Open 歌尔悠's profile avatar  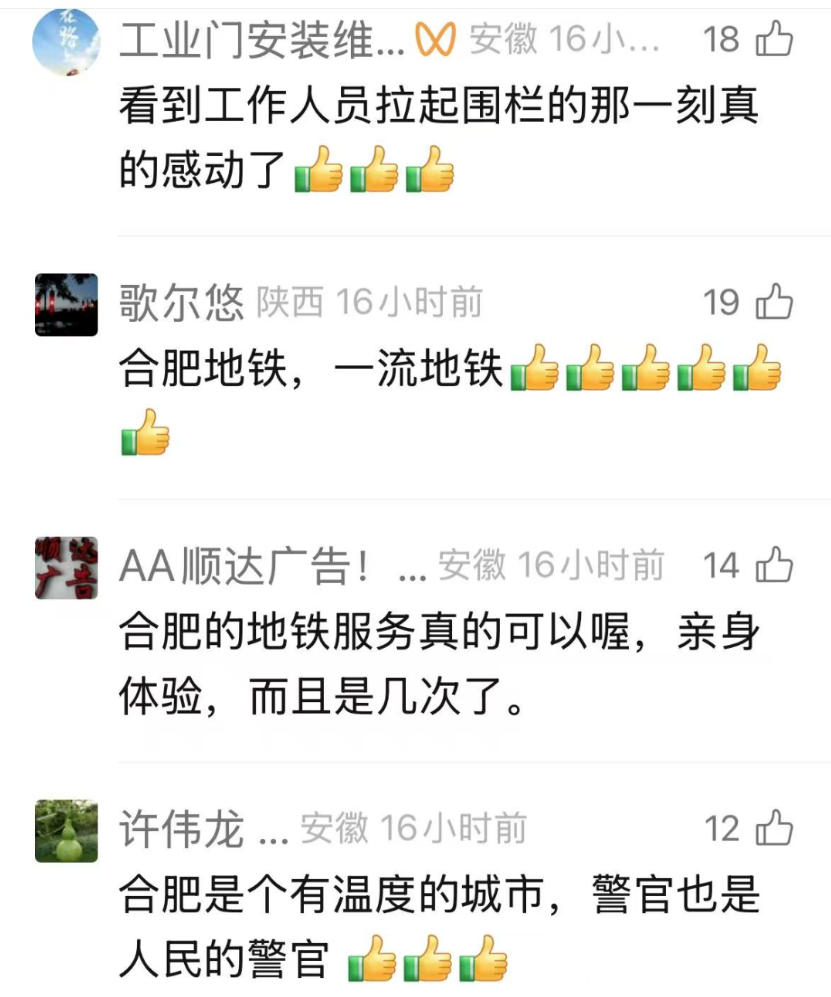point(66,304)
